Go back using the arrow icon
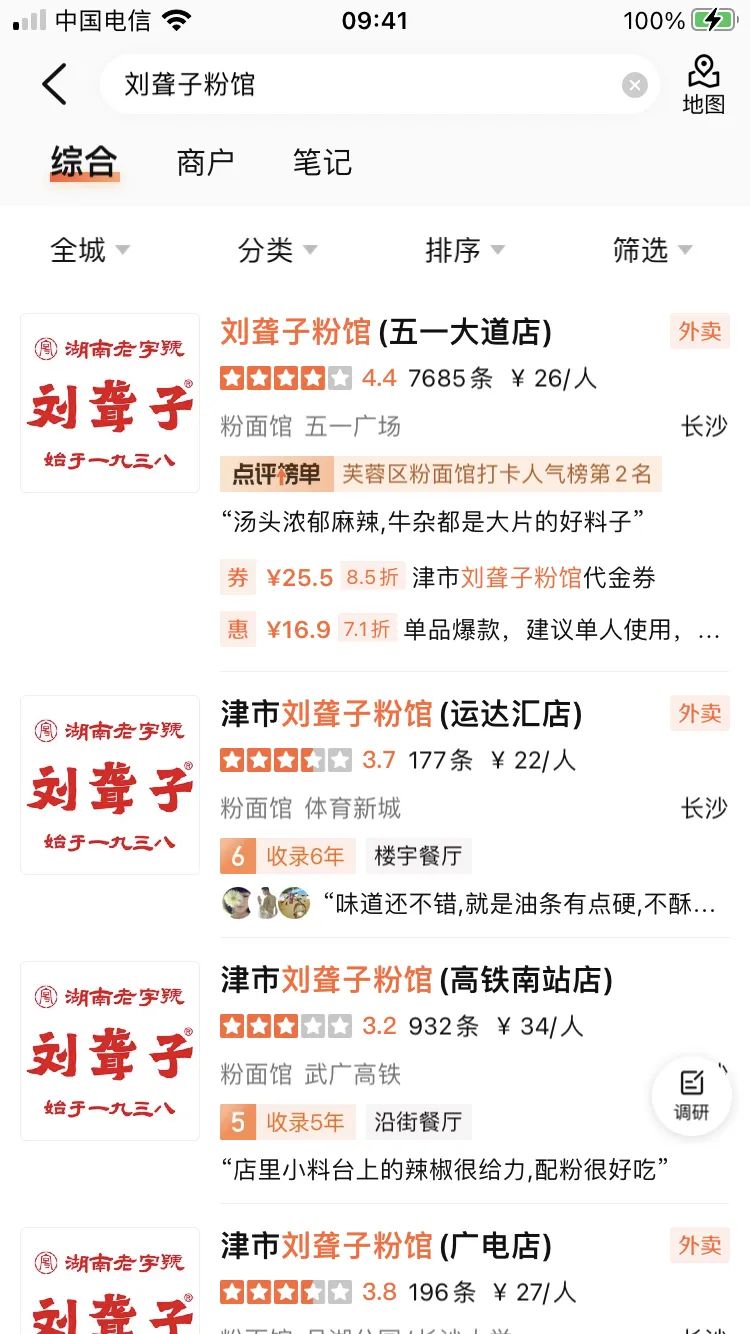 point(55,84)
